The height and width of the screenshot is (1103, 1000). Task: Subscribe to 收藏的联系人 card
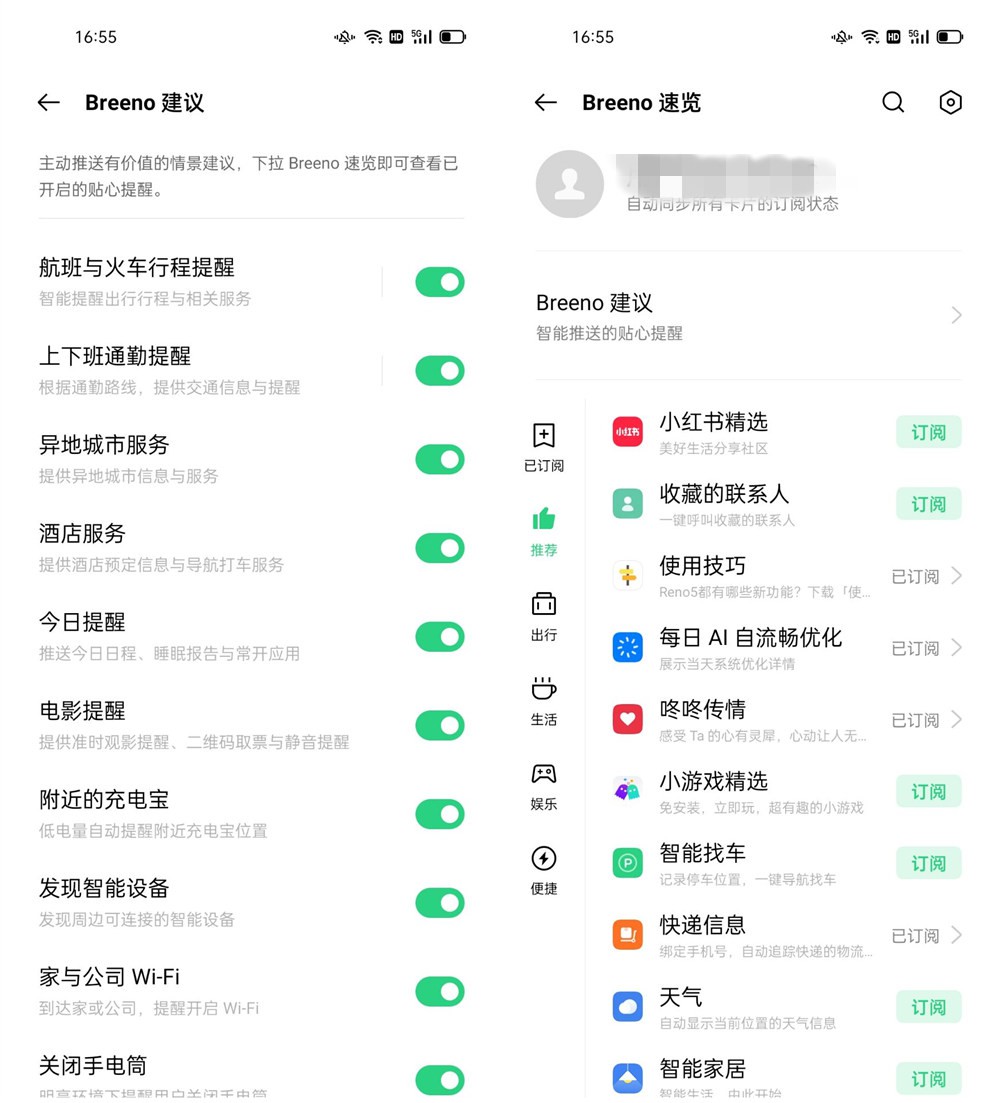(x=928, y=504)
